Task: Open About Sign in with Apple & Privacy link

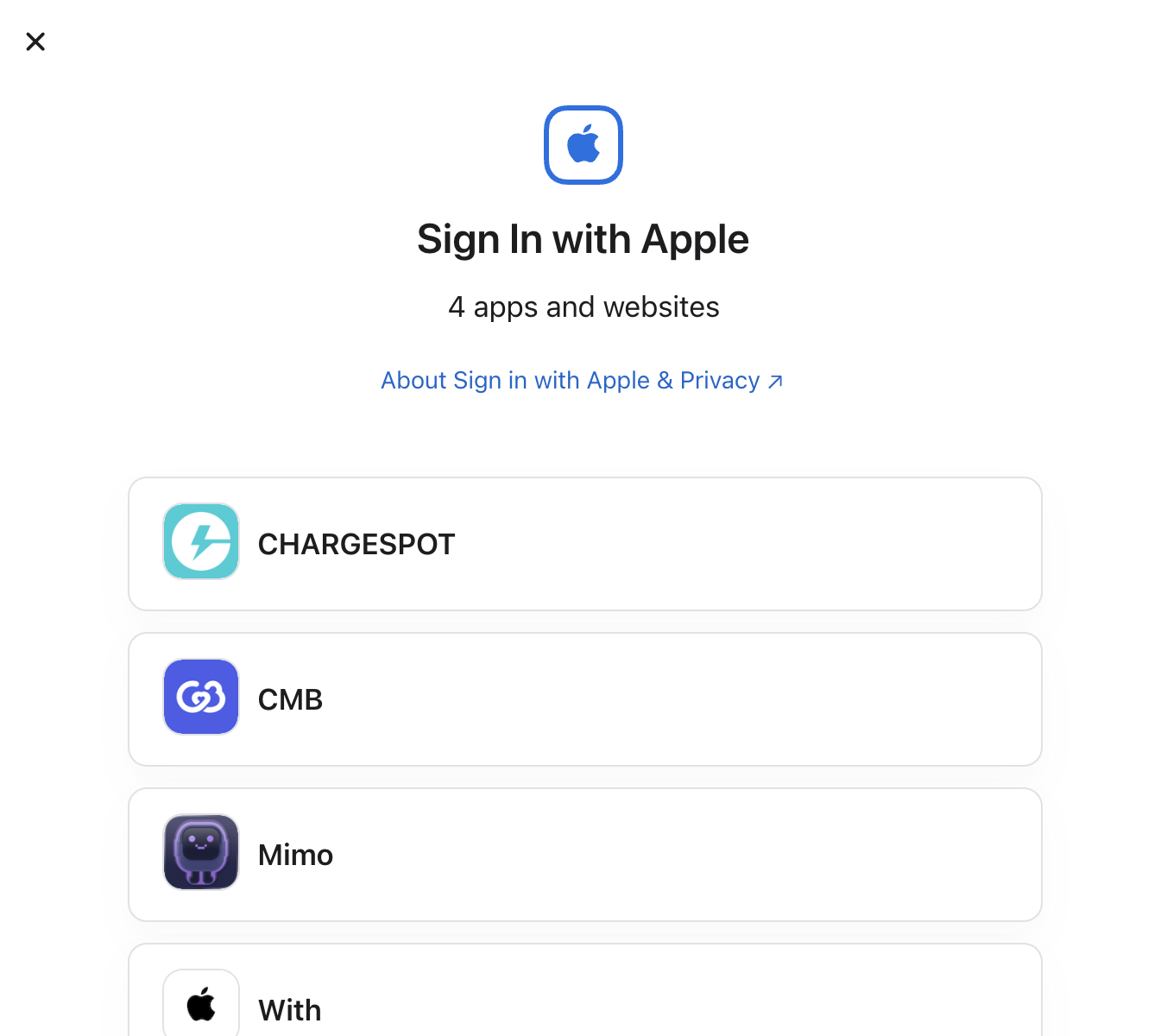Action: [582, 381]
